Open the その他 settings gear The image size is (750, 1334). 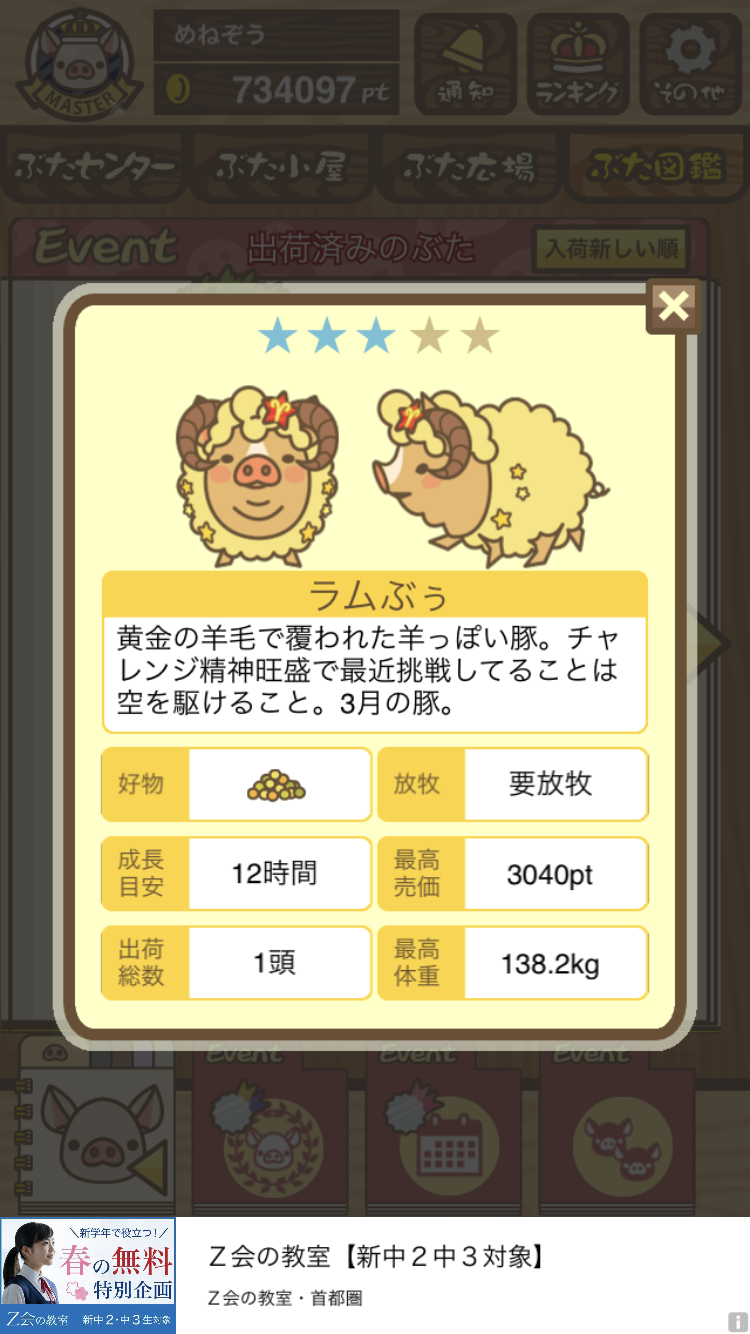pyautogui.click(x=690, y=64)
